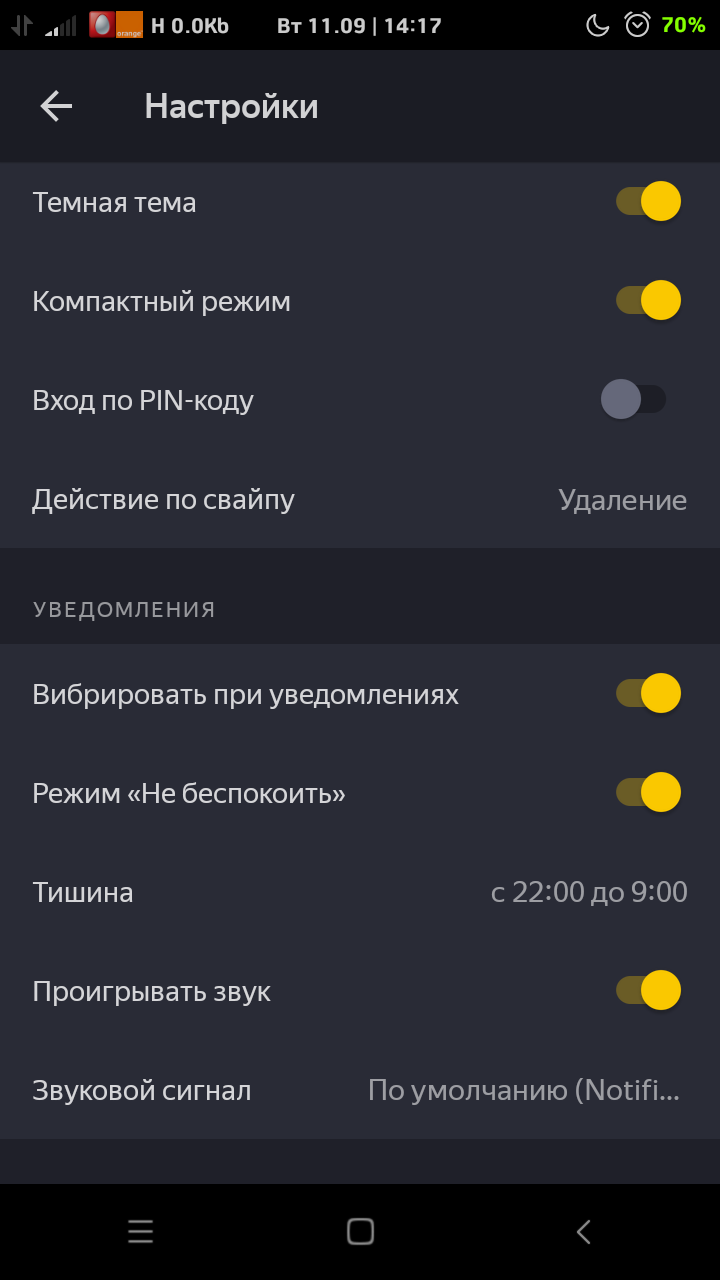Screen dimensions: 720x1280
Task: Turn off Компактный режим
Action: point(648,300)
